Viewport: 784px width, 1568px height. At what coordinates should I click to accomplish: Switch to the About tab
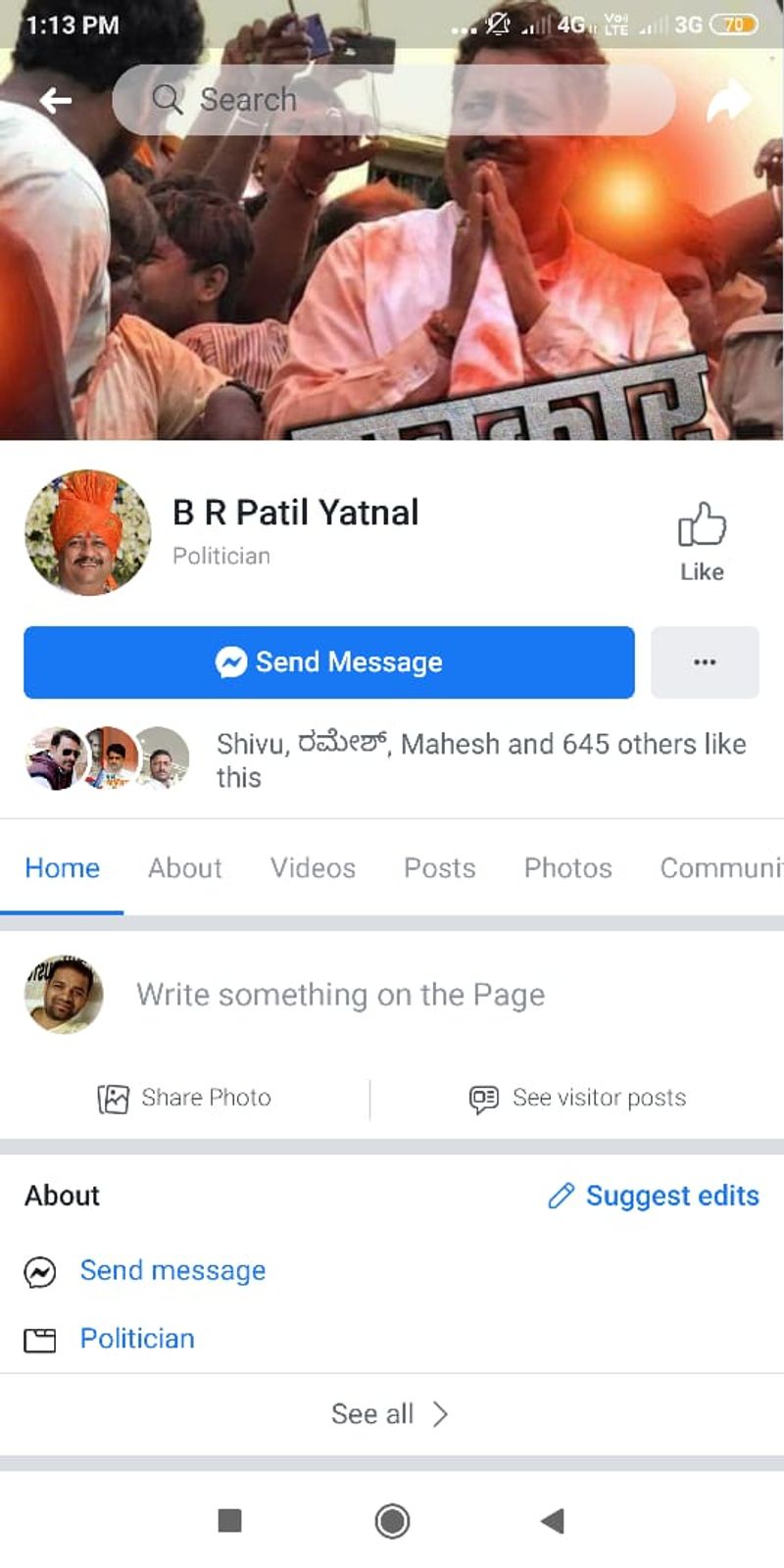tap(184, 868)
